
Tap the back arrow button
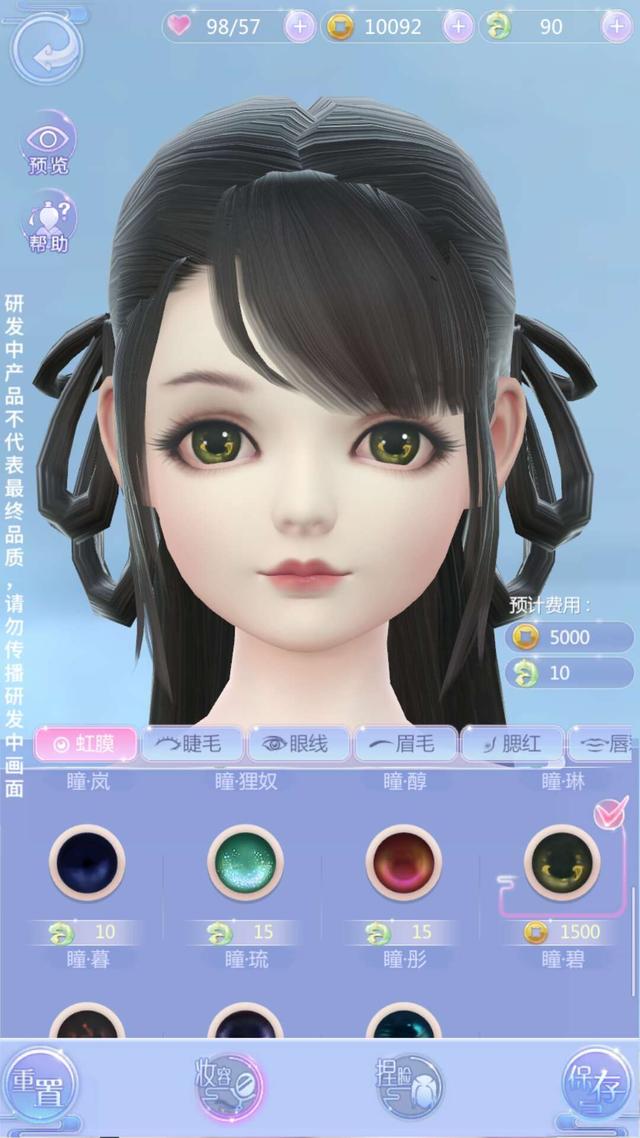[x=47, y=49]
